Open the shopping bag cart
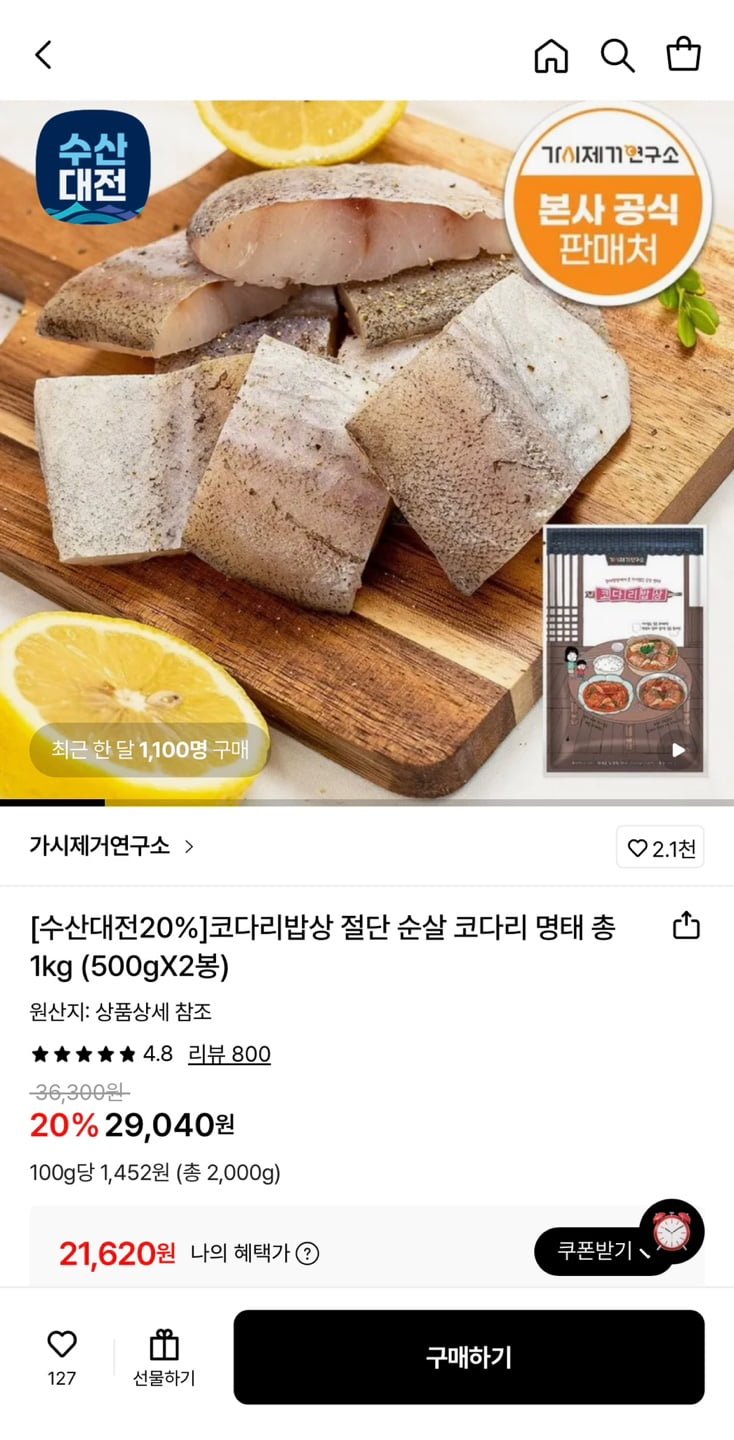 (684, 55)
